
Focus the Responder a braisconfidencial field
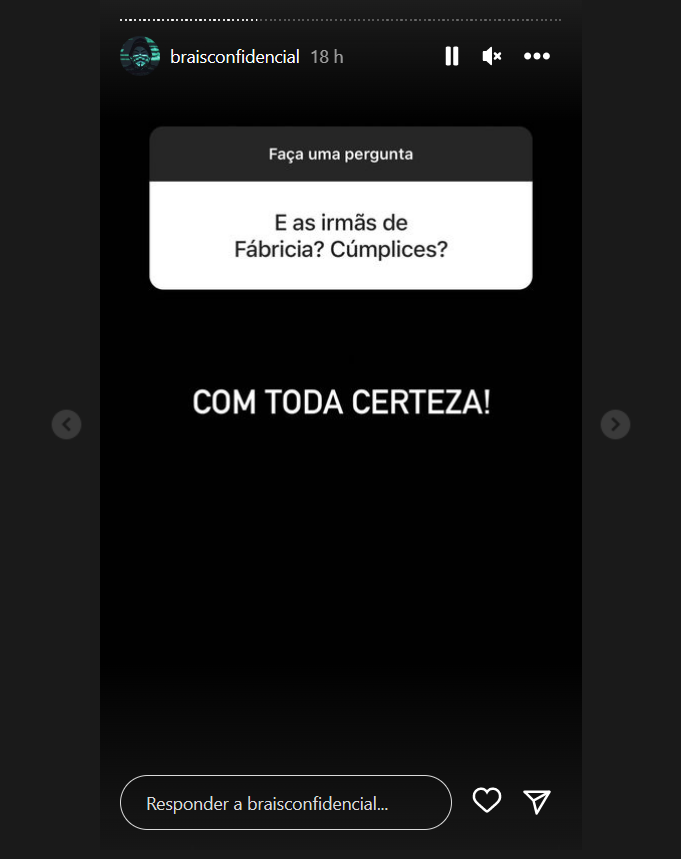(x=285, y=803)
